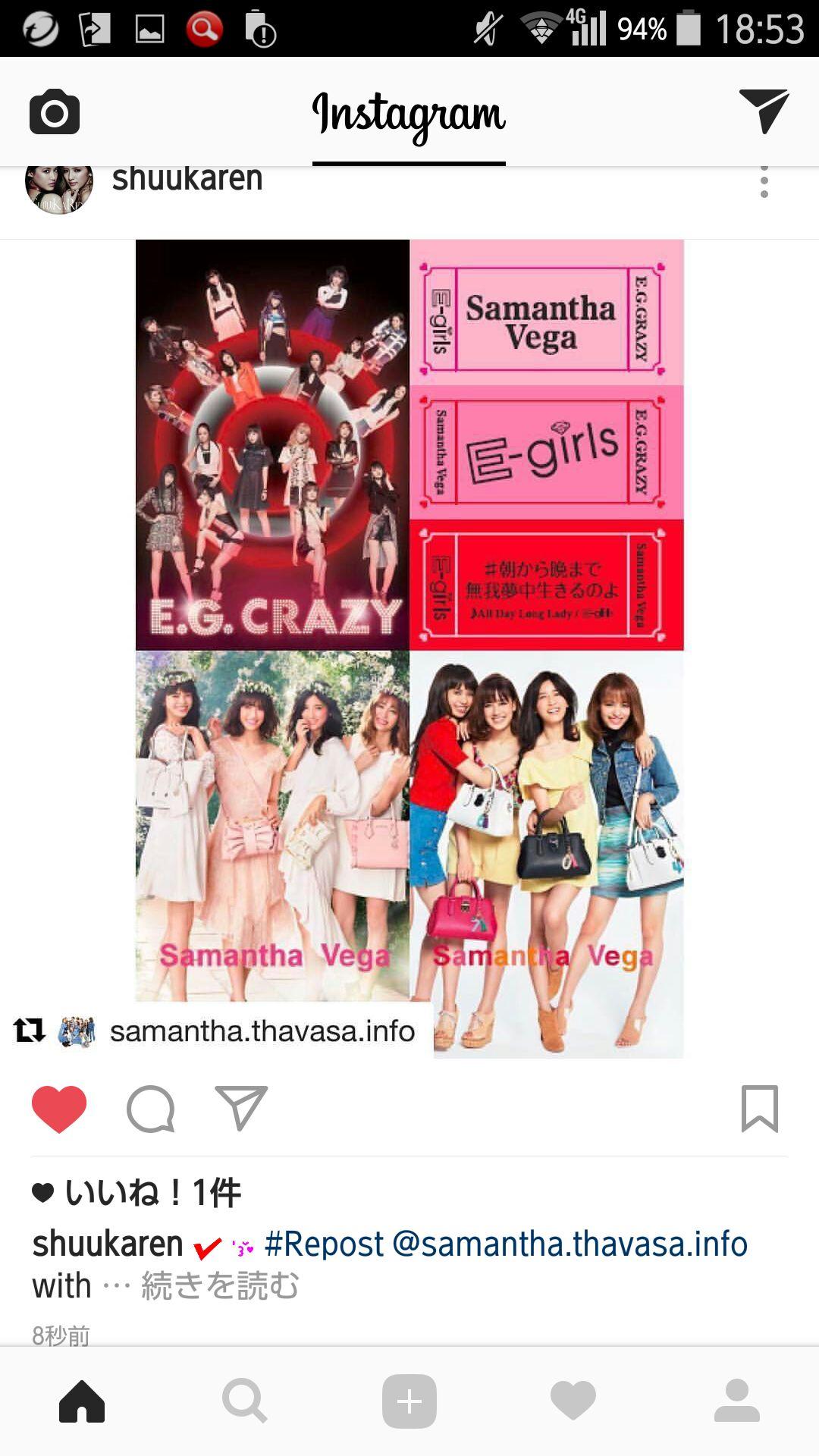This screenshot has width=819, height=1456.
Task: Unlike the post with the red heart
Action: (59, 1109)
